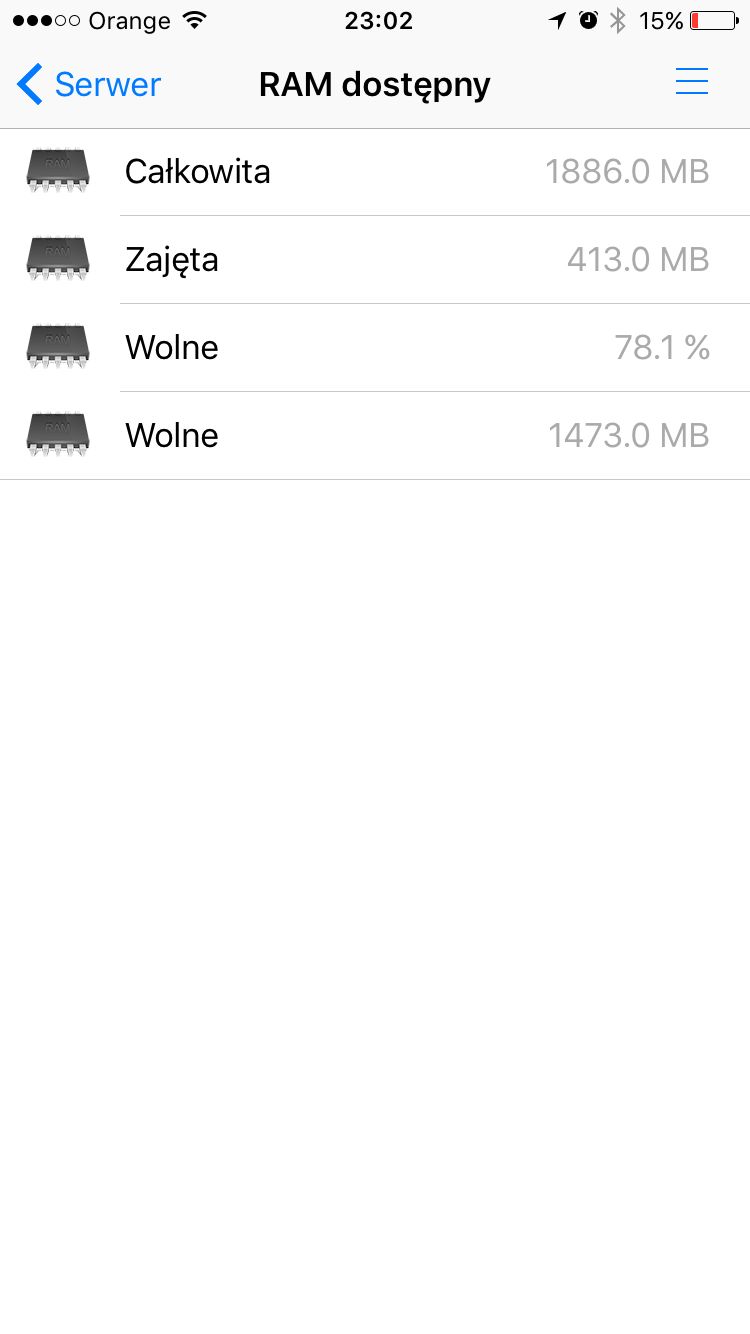Select the Zajęta RAM row

[x=375, y=260]
